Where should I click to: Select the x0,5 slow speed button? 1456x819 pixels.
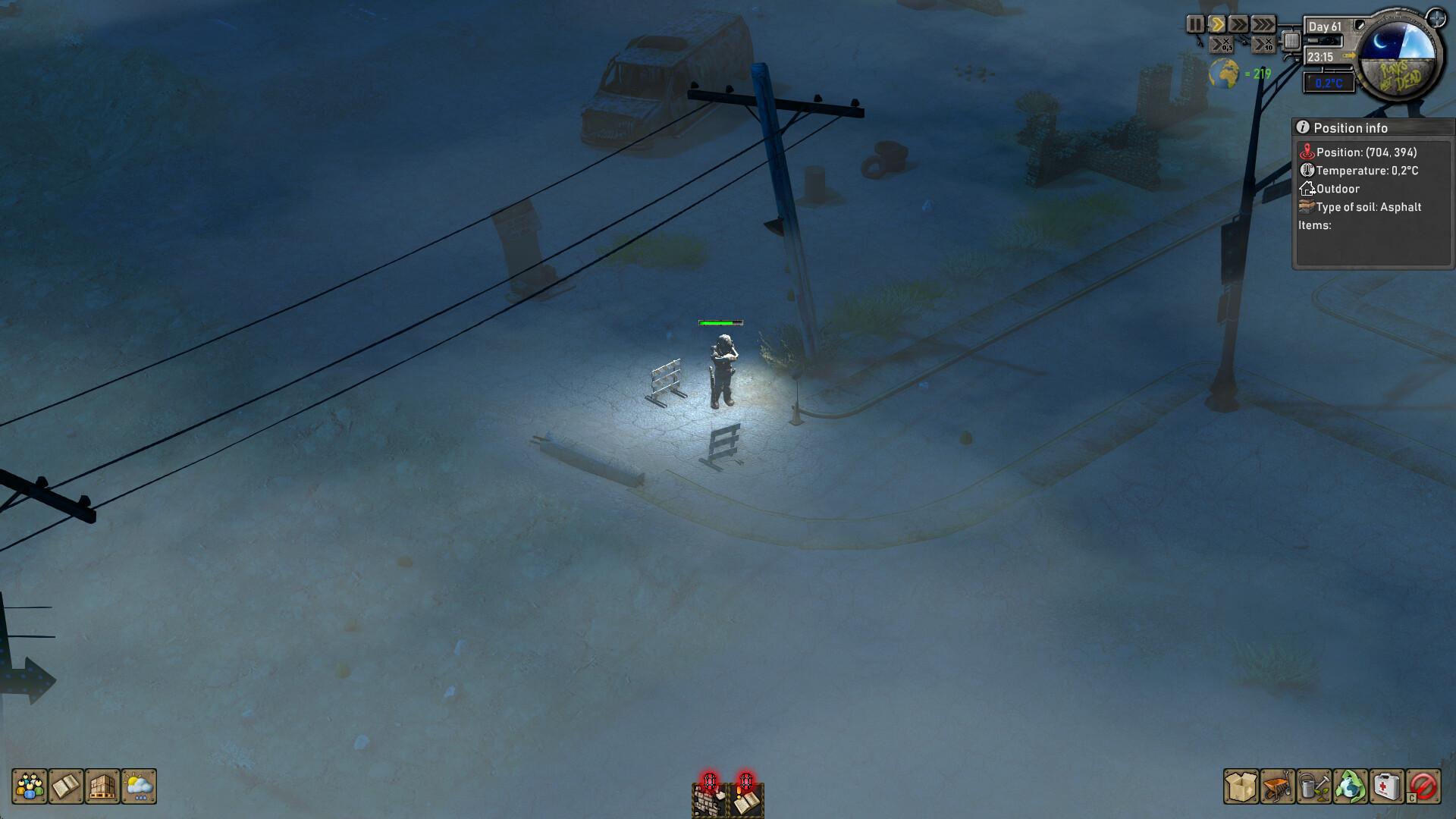1221,45
